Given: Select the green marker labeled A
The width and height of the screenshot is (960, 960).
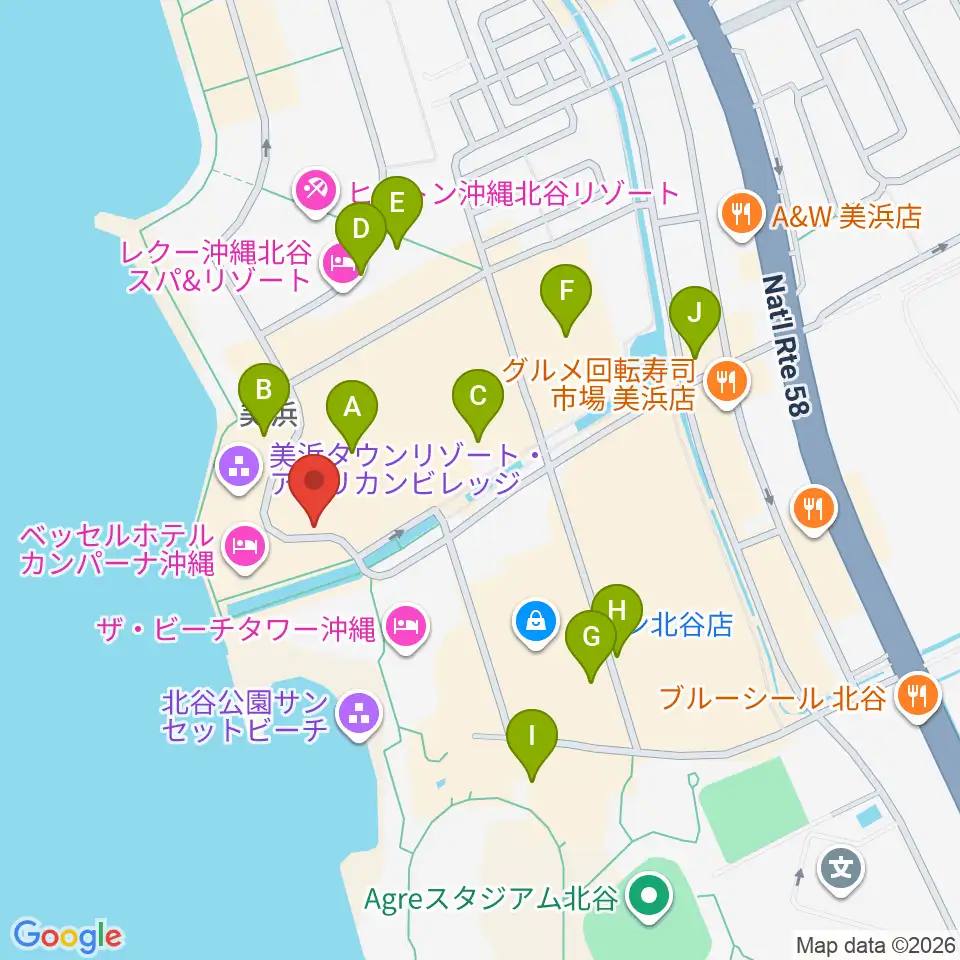Looking at the screenshot, I should pos(352,415).
